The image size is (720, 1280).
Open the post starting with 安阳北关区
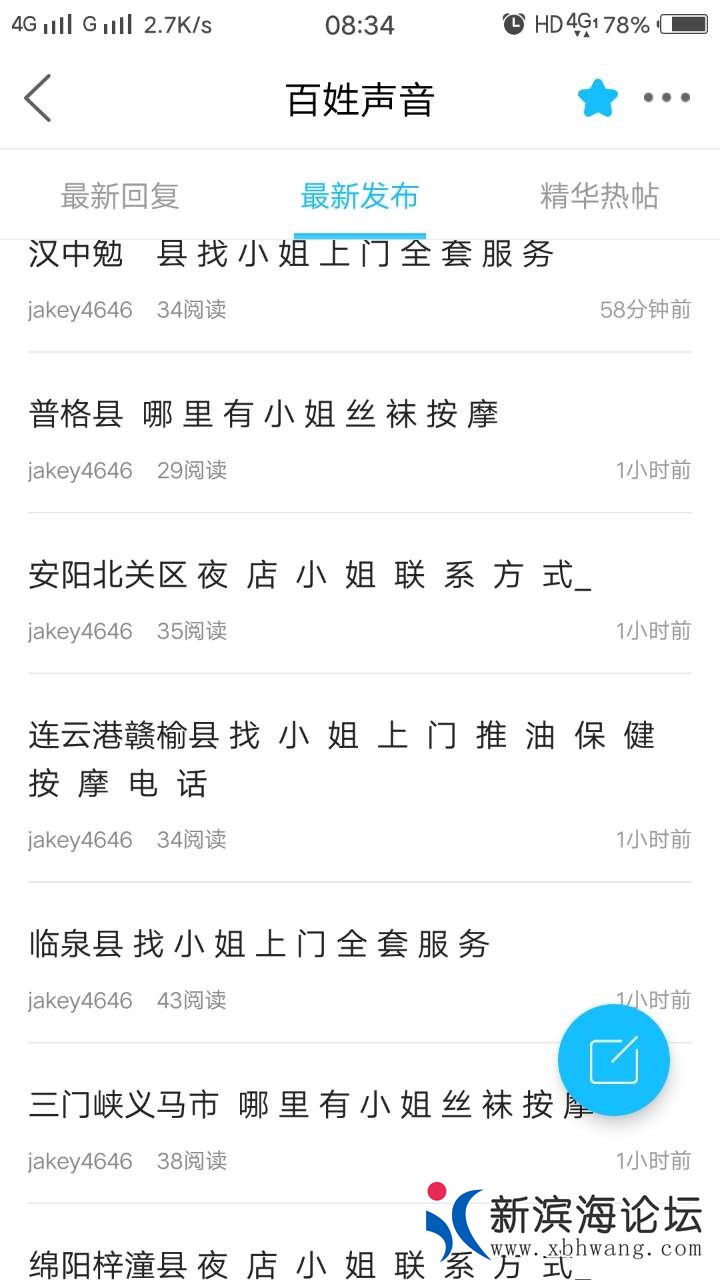(310, 575)
